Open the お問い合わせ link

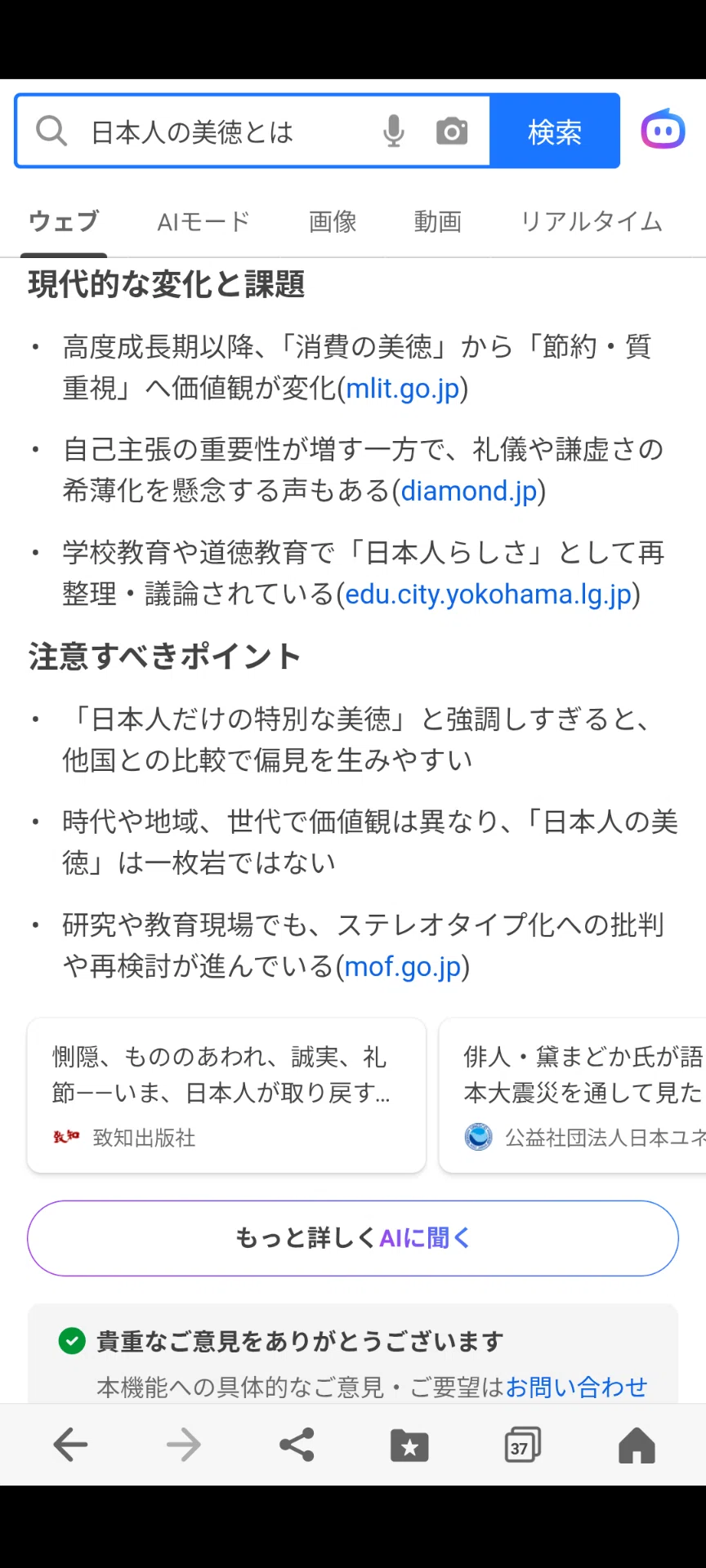(577, 1387)
